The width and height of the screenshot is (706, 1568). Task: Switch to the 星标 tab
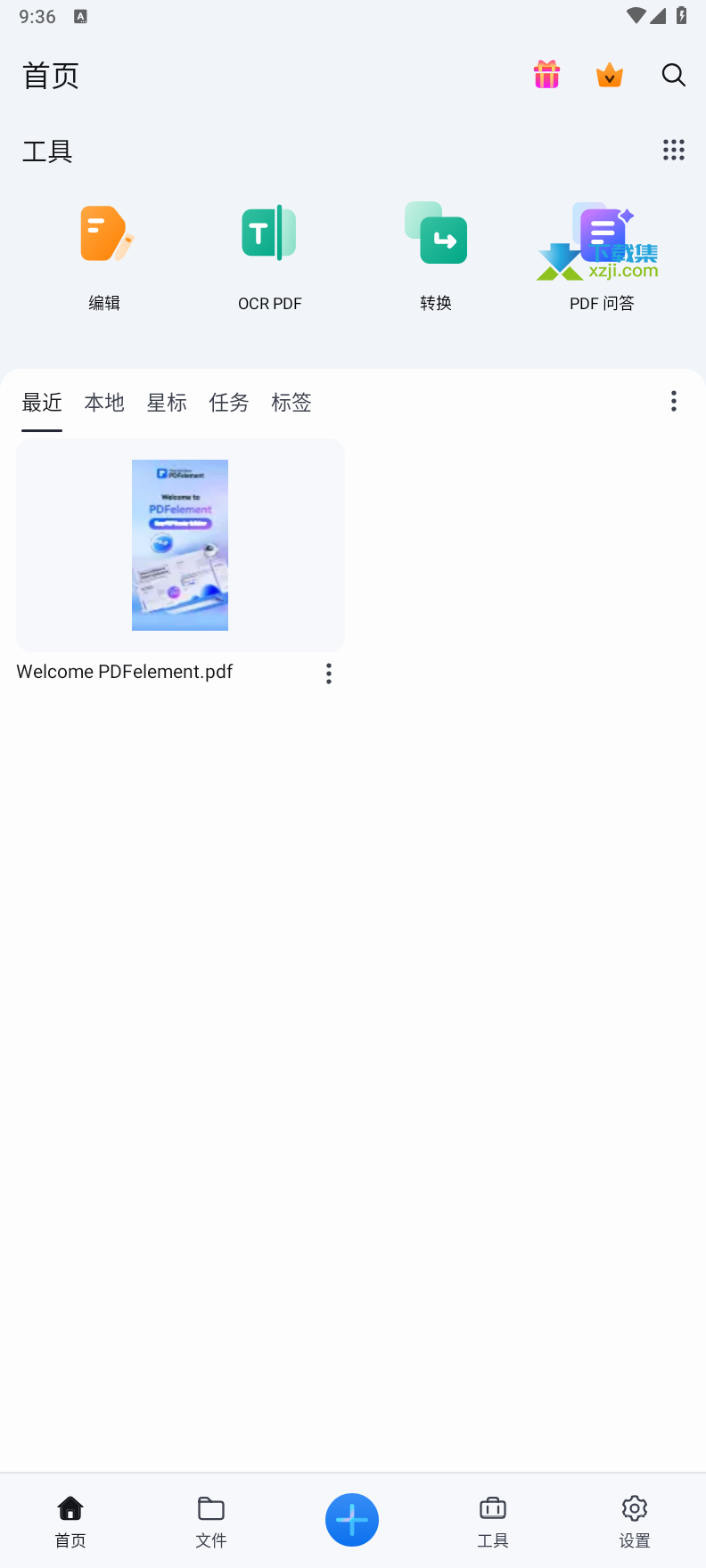click(x=167, y=403)
